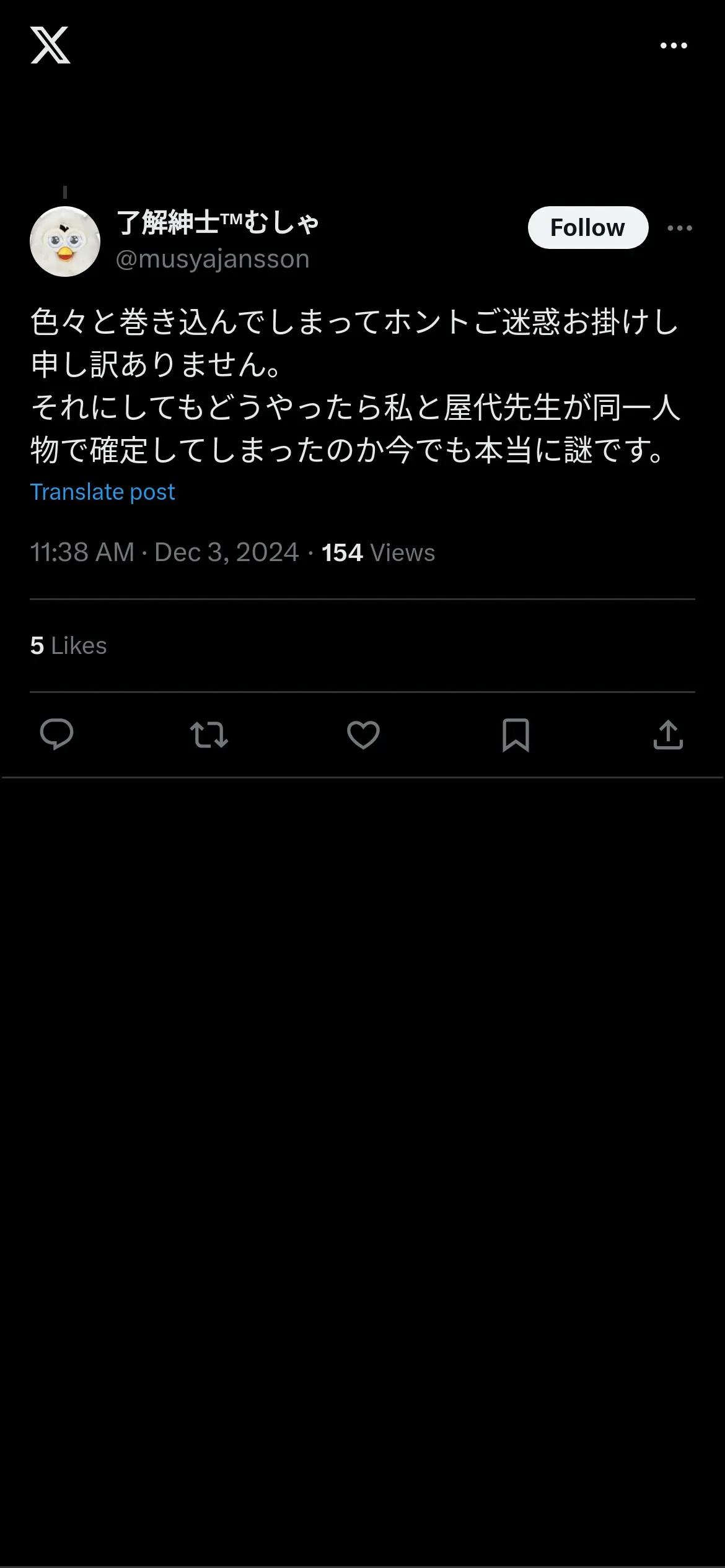View the 5 Likes list
This screenshot has width=725, height=1568.
[x=68, y=645]
